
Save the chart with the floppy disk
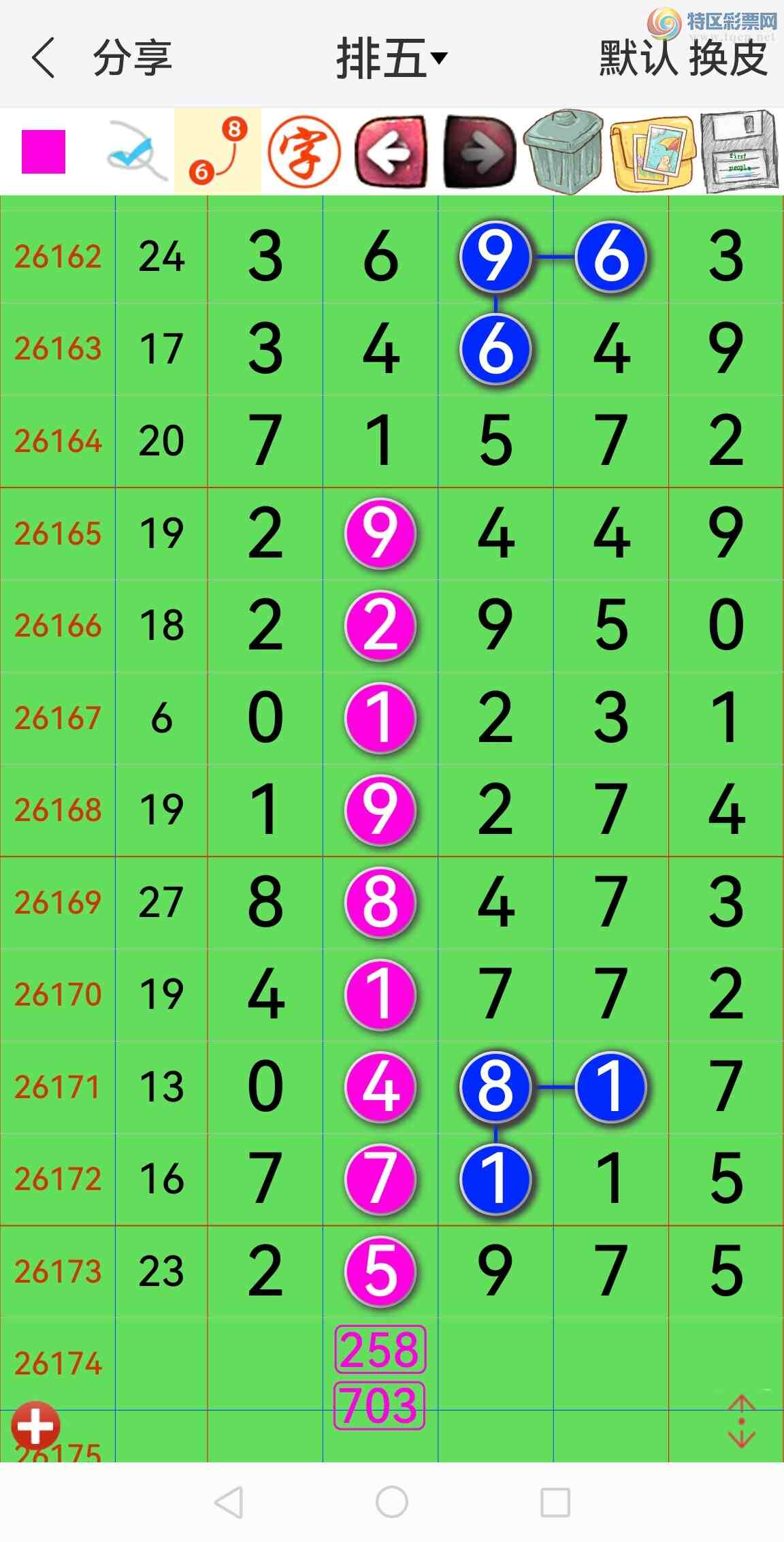740,152
